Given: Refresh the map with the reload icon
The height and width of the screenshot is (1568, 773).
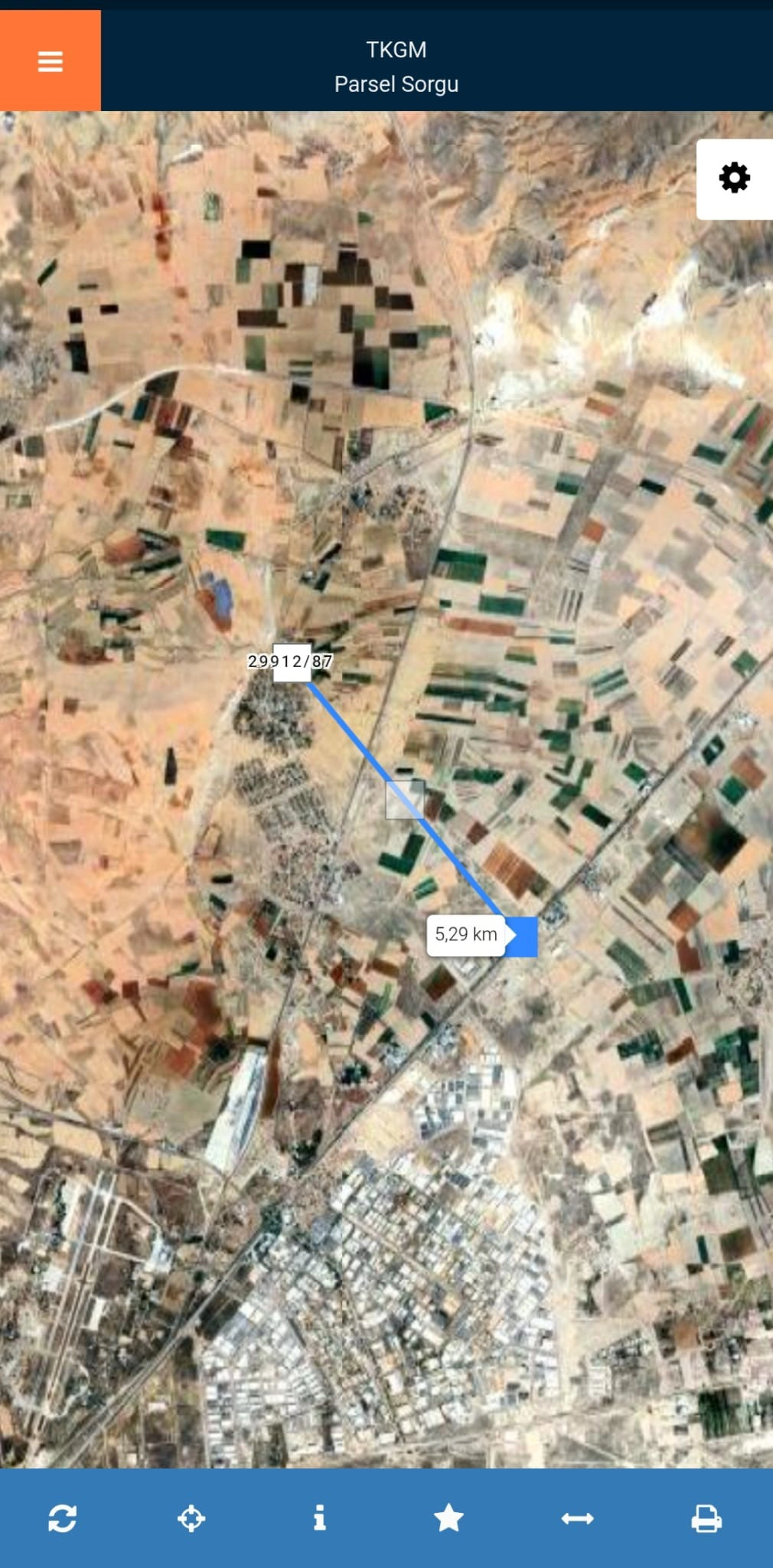Looking at the screenshot, I should (62, 1517).
